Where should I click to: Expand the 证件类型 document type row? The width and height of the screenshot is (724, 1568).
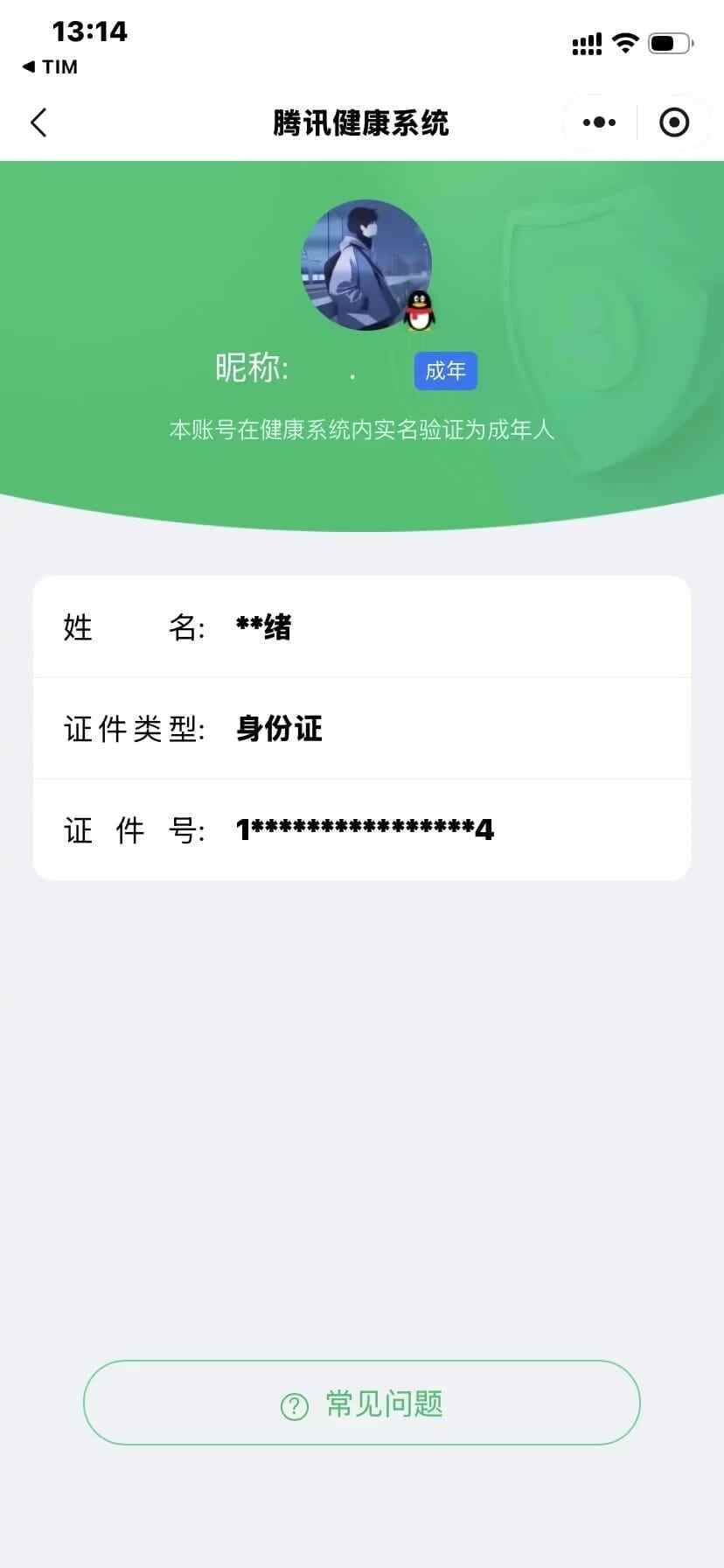pos(362,728)
